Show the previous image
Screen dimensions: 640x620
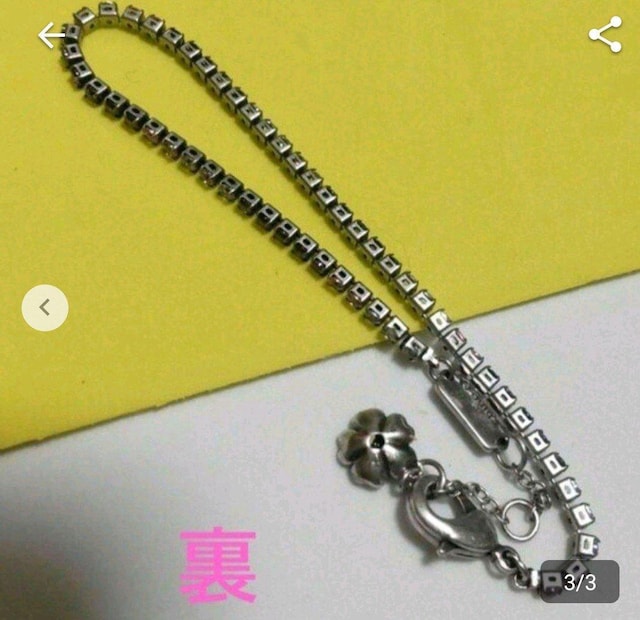pos(45,308)
